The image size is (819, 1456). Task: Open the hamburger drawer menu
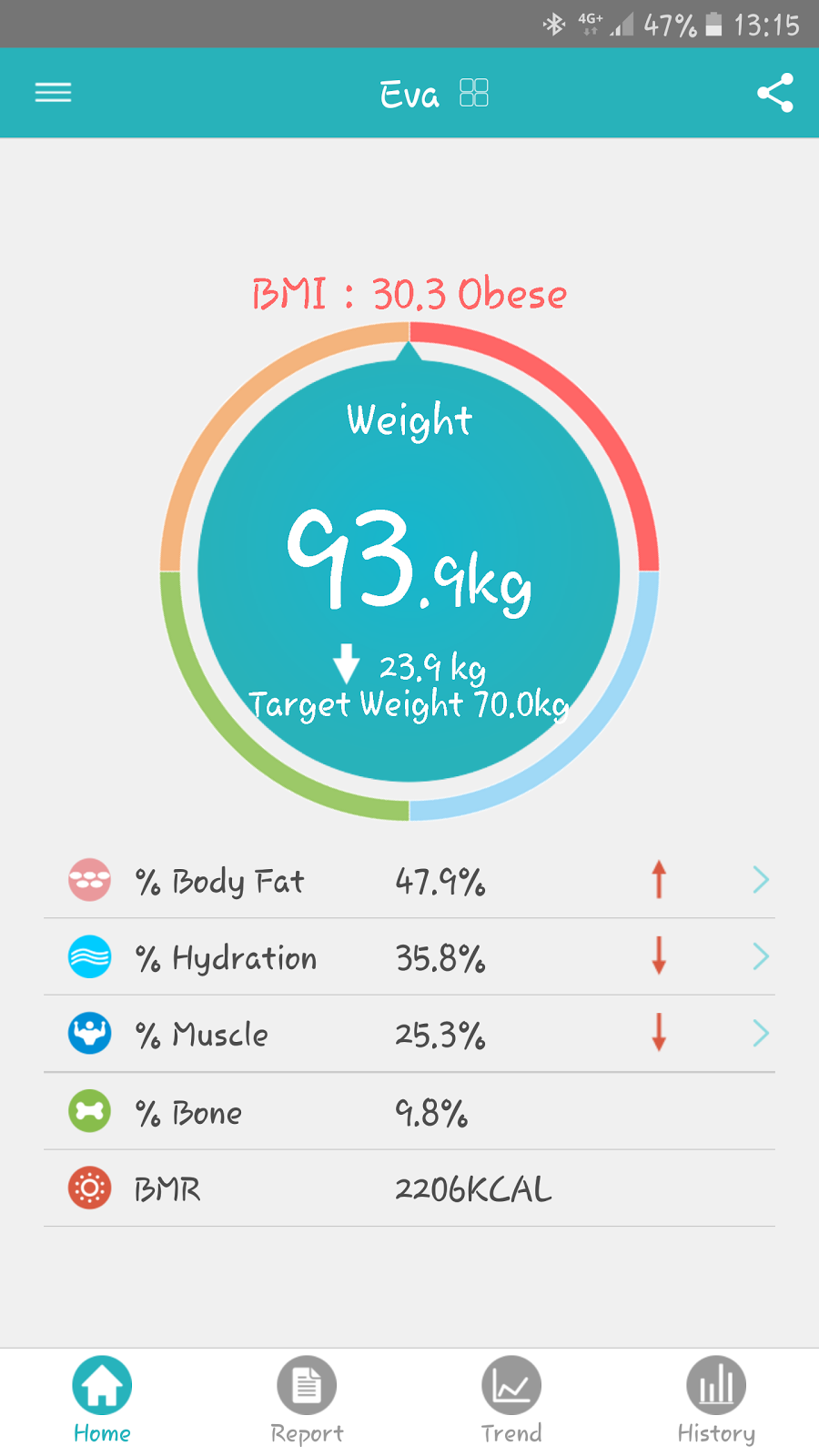pyautogui.click(x=53, y=93)
